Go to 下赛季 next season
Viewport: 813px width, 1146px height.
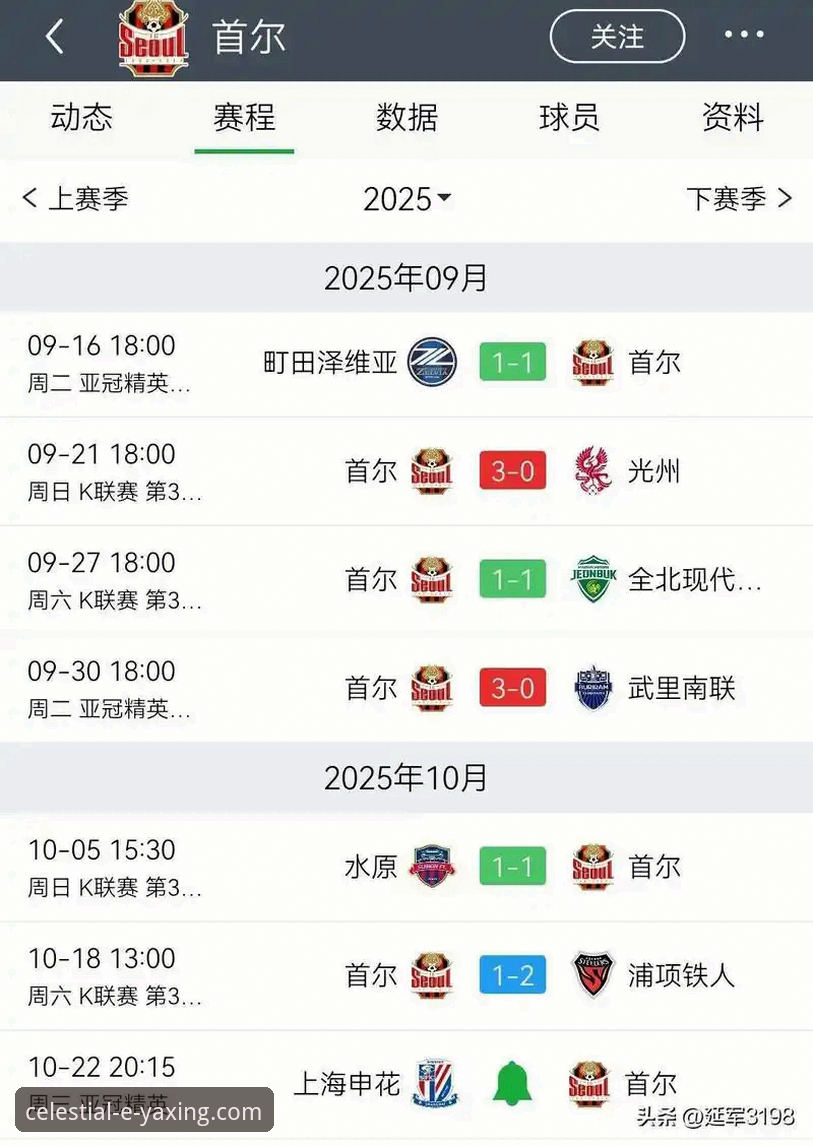738,199
